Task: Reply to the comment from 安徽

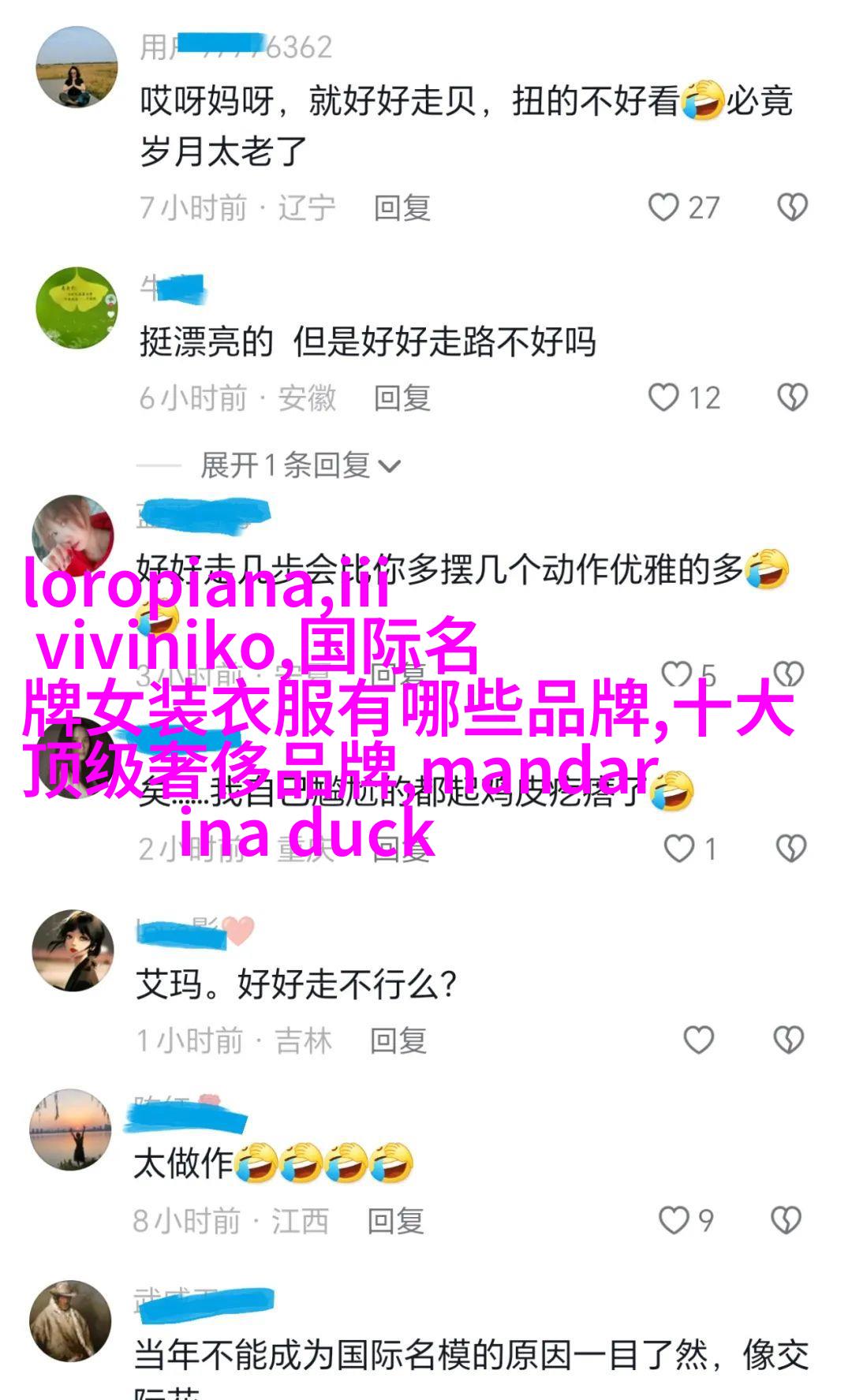Action: click(x=402, y=398)
